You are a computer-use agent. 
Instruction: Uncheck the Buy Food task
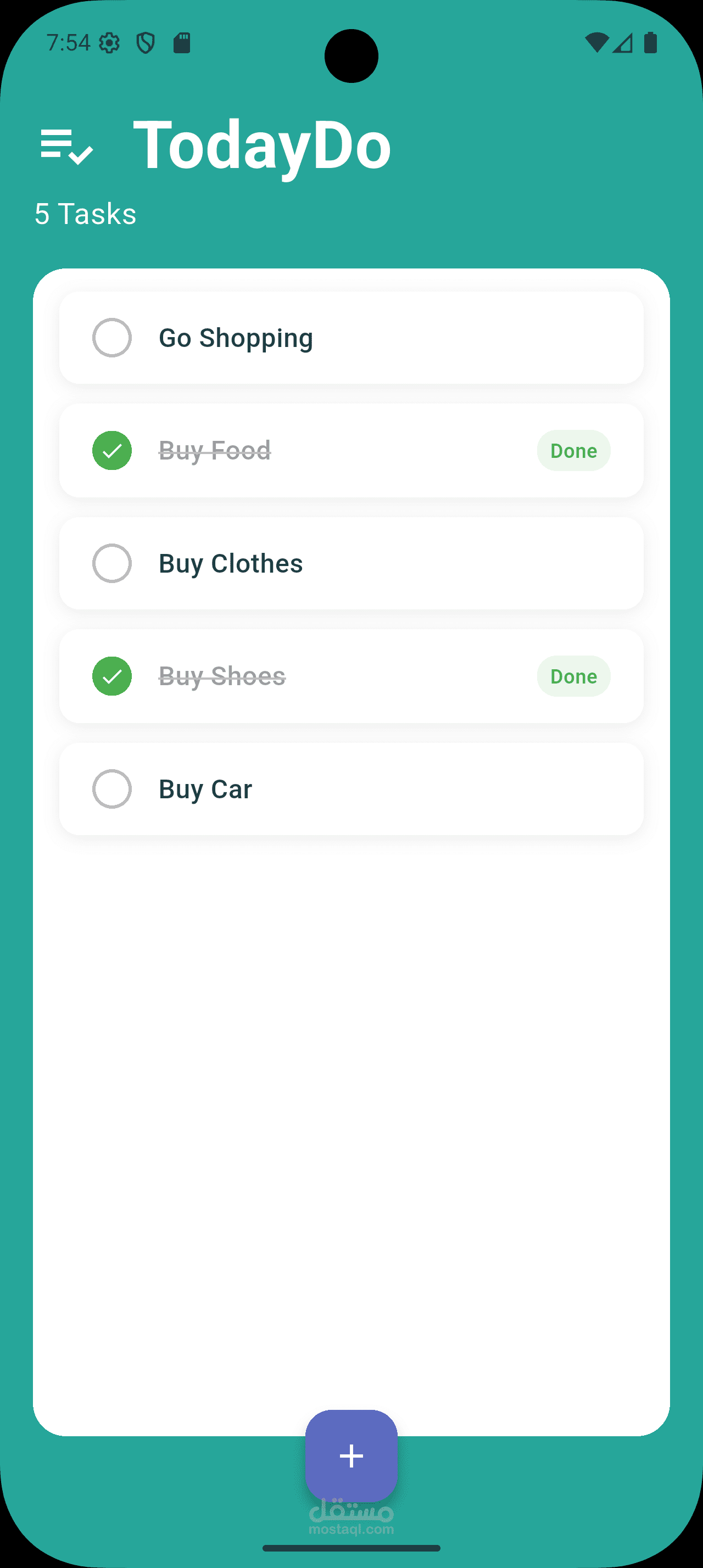[112, 450]
